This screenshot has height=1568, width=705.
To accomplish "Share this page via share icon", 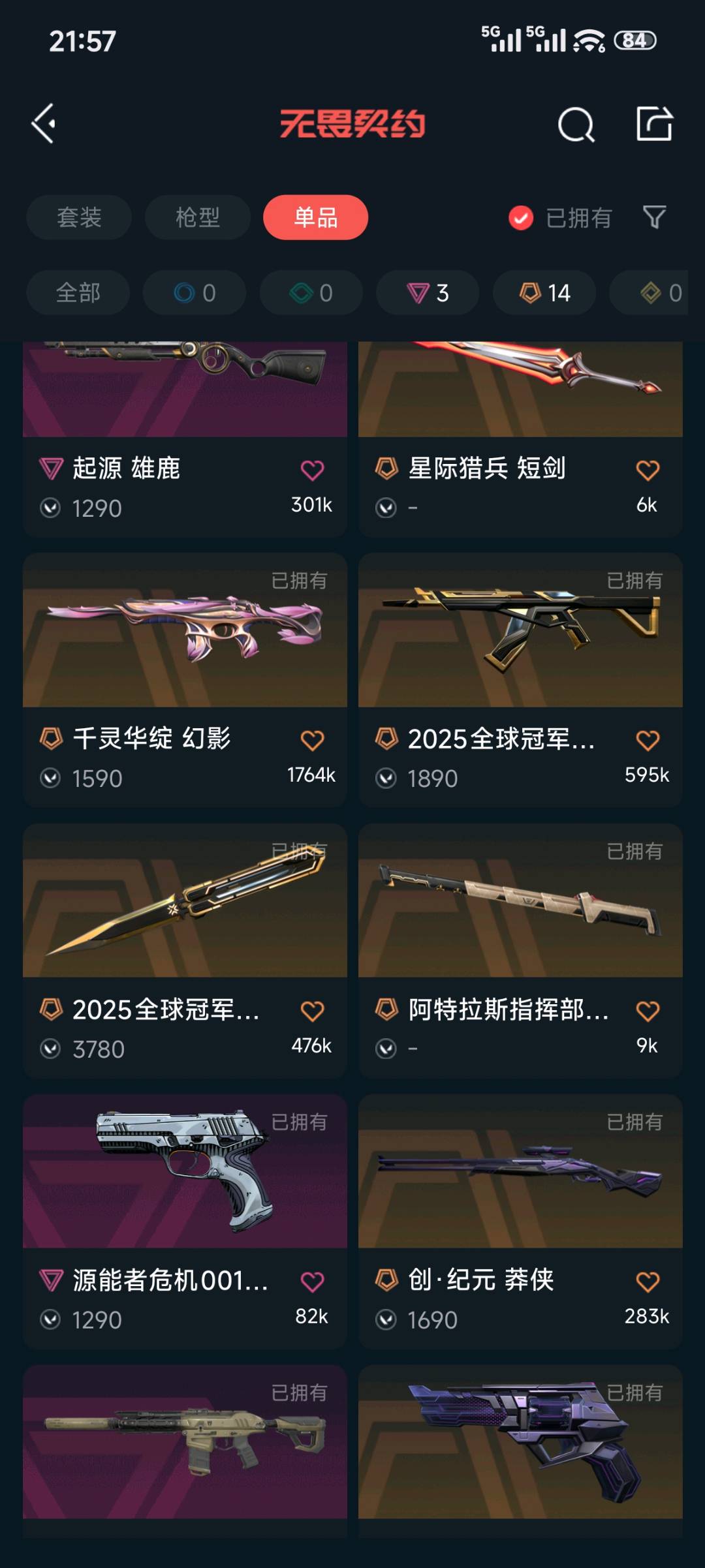I will click(654, 123).
